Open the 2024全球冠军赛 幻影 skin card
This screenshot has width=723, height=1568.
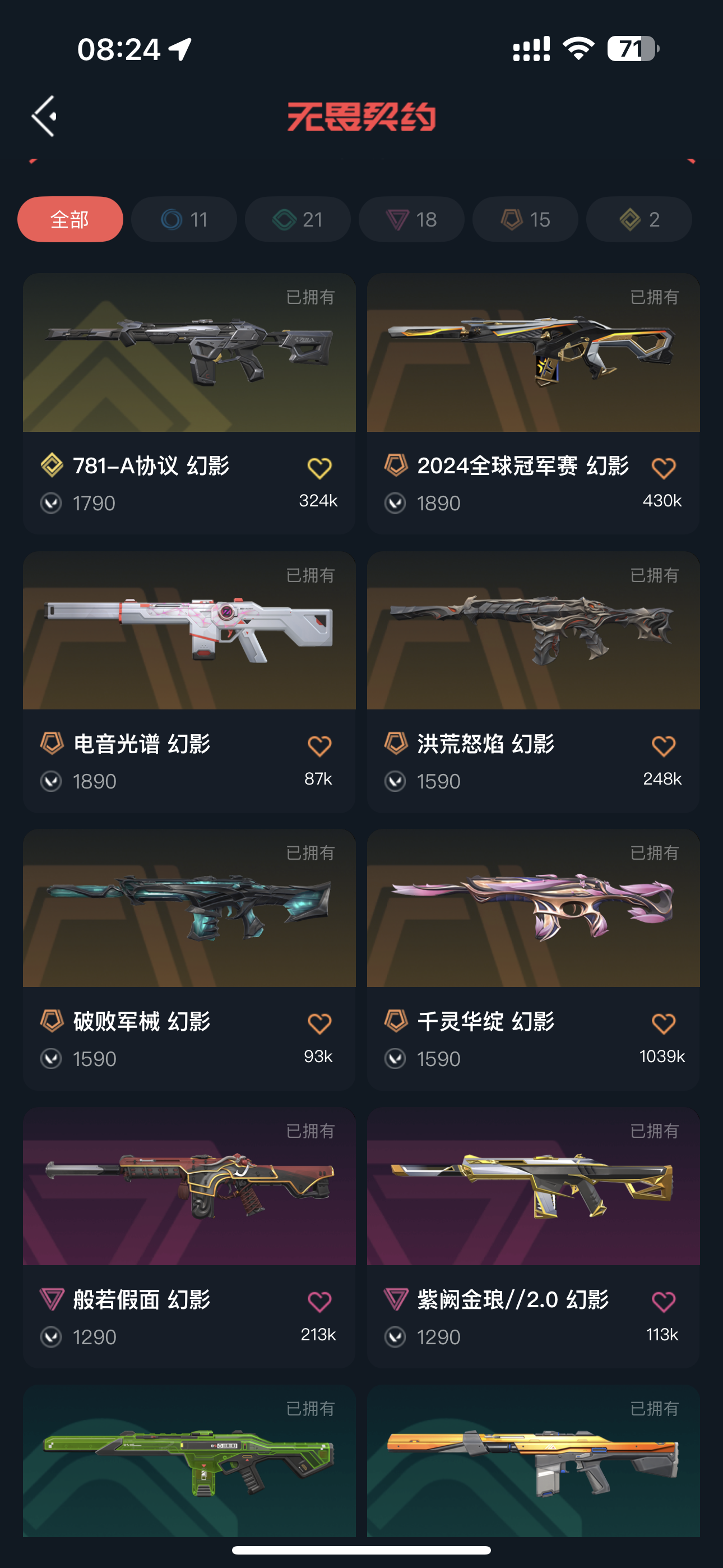click(x=533, y=353)
